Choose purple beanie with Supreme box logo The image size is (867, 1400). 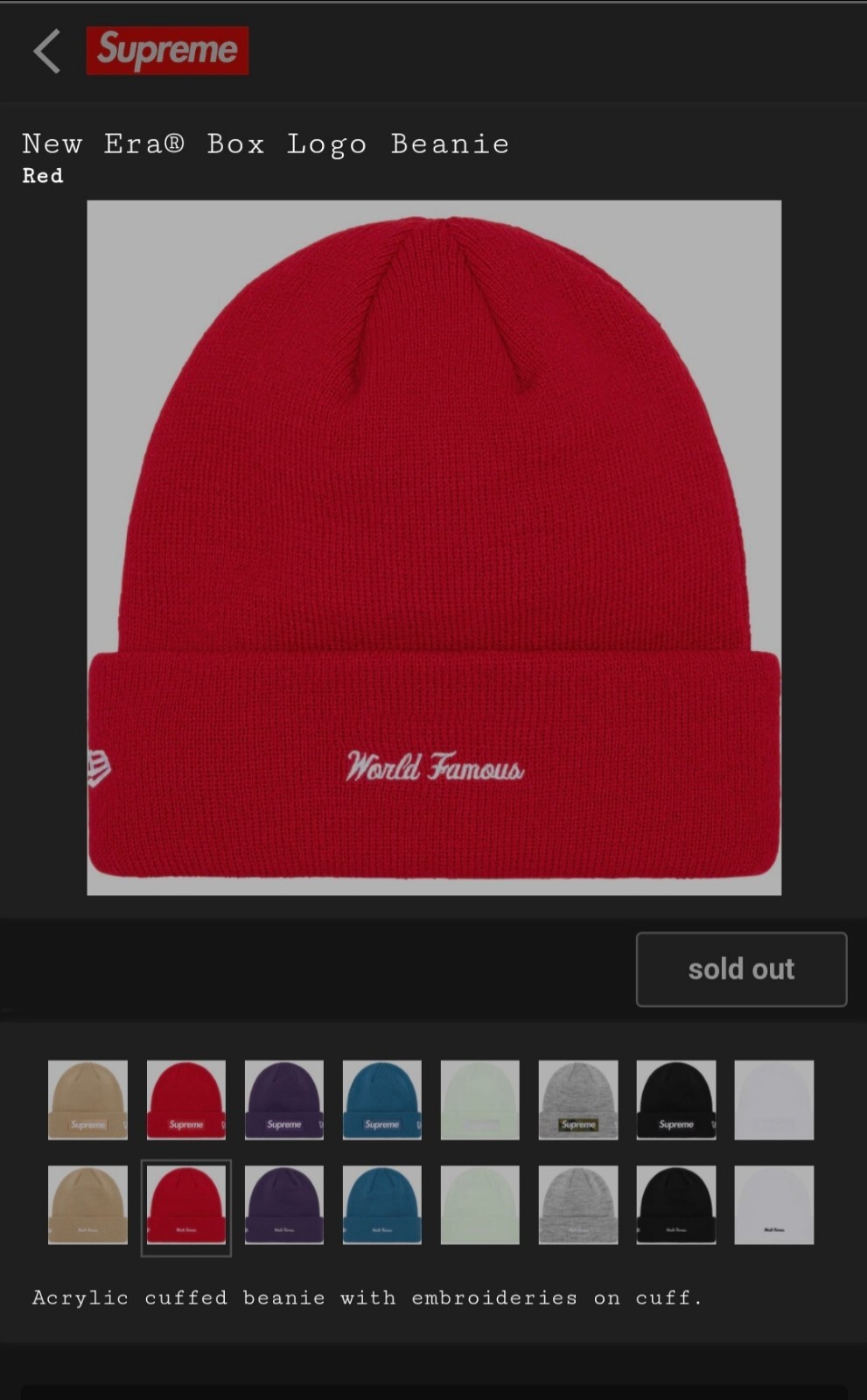coord(283,1100)
